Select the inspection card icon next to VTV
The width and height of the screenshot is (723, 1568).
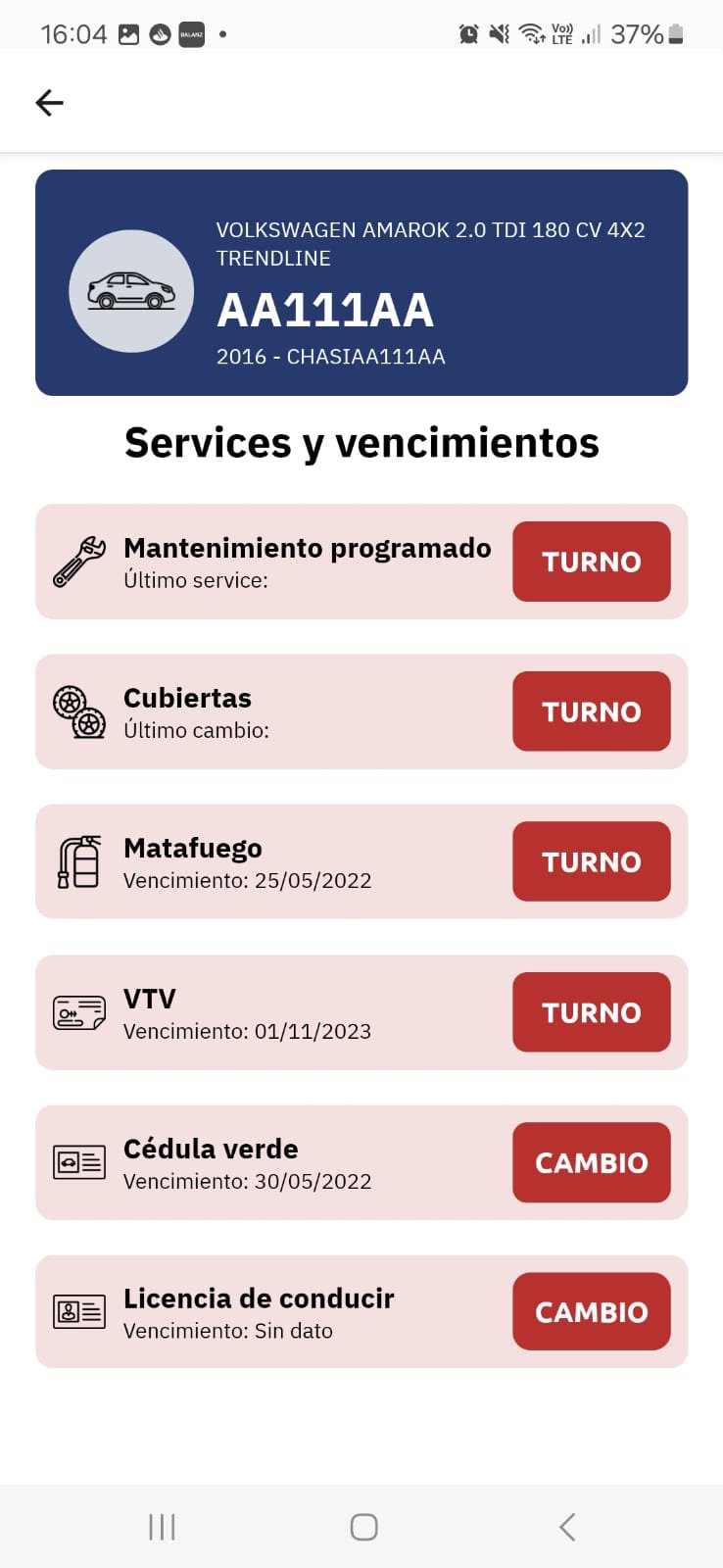pos(78,1012)
